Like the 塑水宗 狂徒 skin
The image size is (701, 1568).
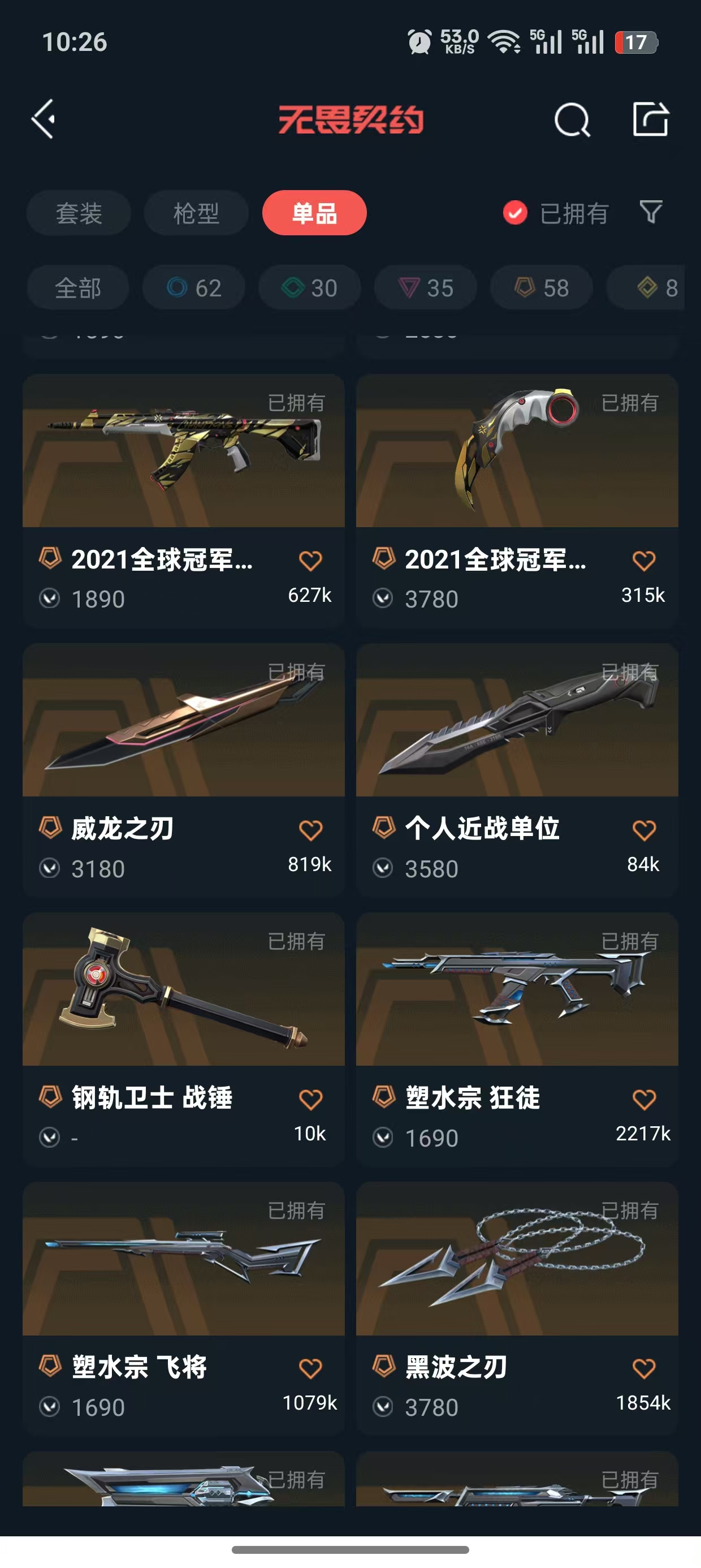[644, 1099]
